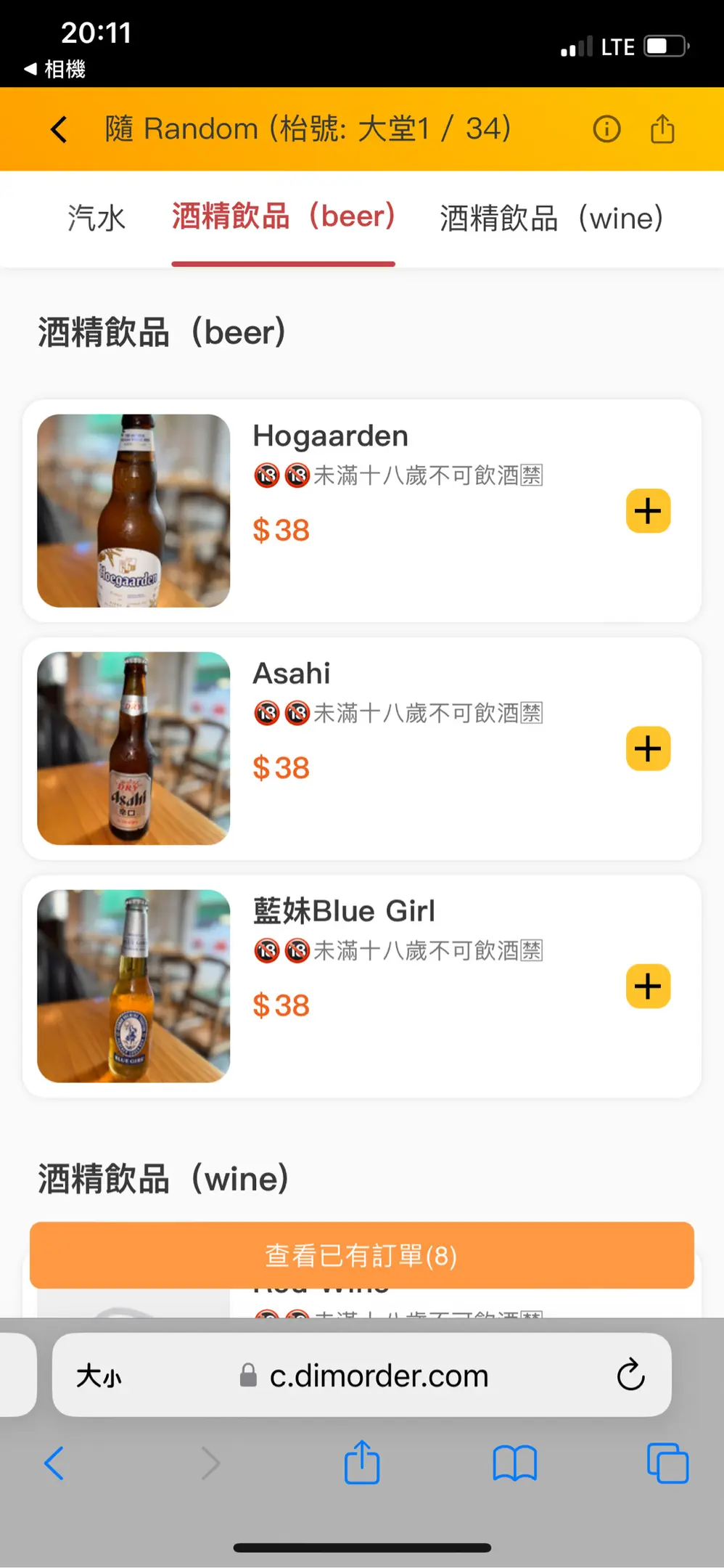Return to the 相機 app

(55, 69)
